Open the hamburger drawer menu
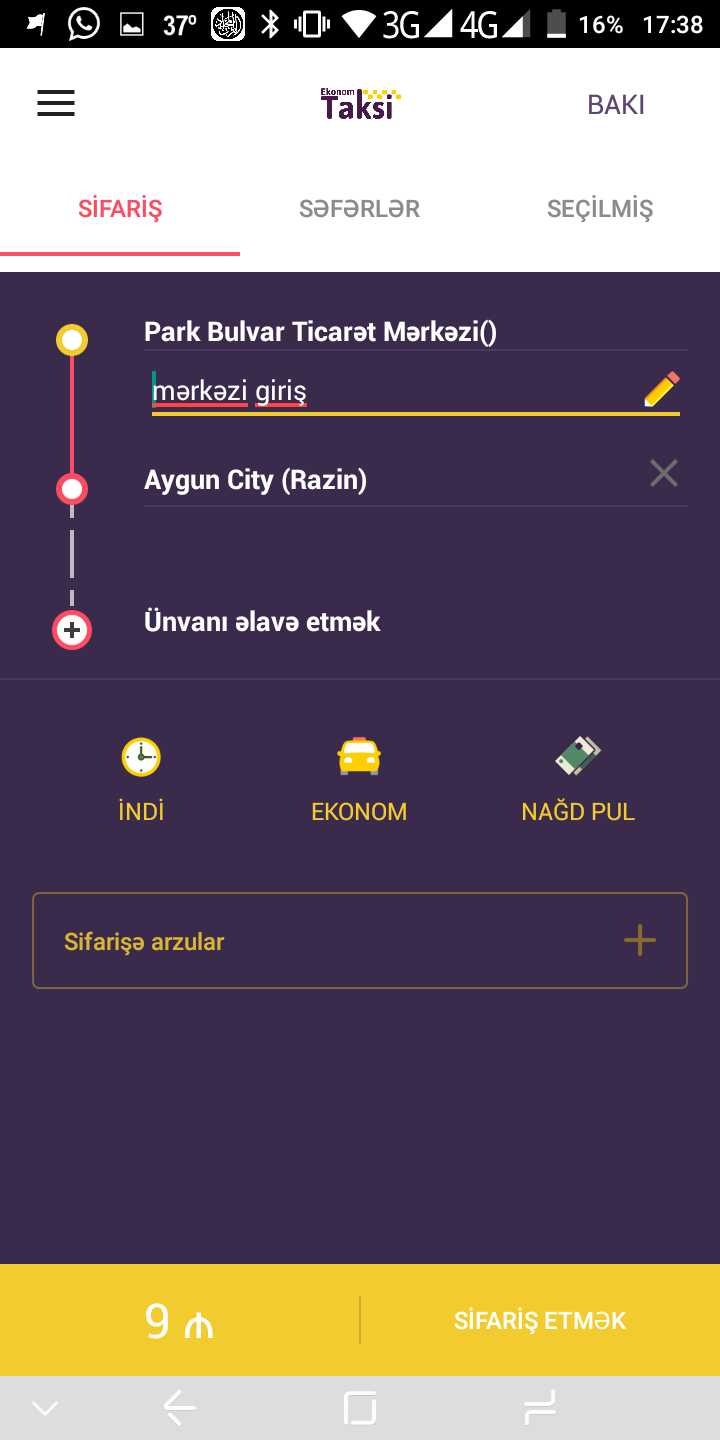 [56, 104]
